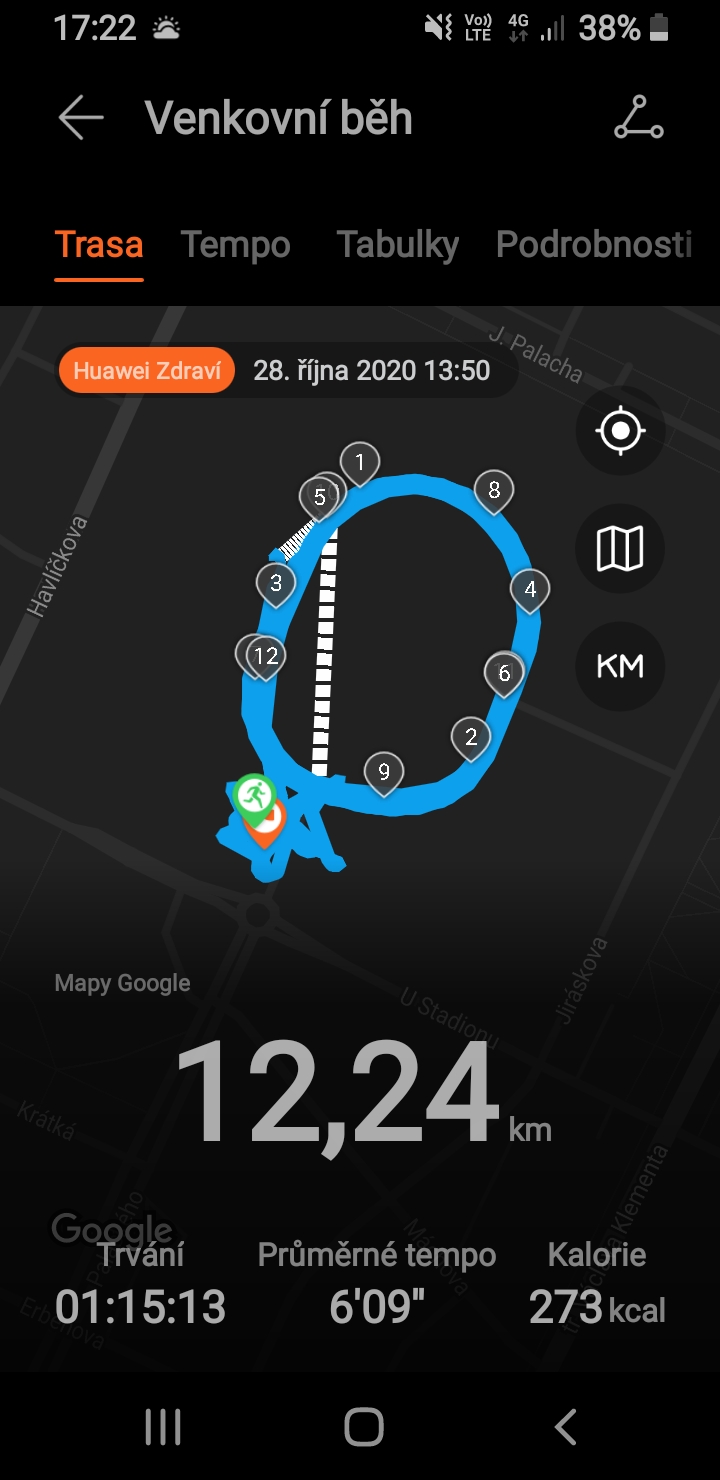Open the Podrobnosti tab
Screen dimensions: 720x1480
pos(594,245)
